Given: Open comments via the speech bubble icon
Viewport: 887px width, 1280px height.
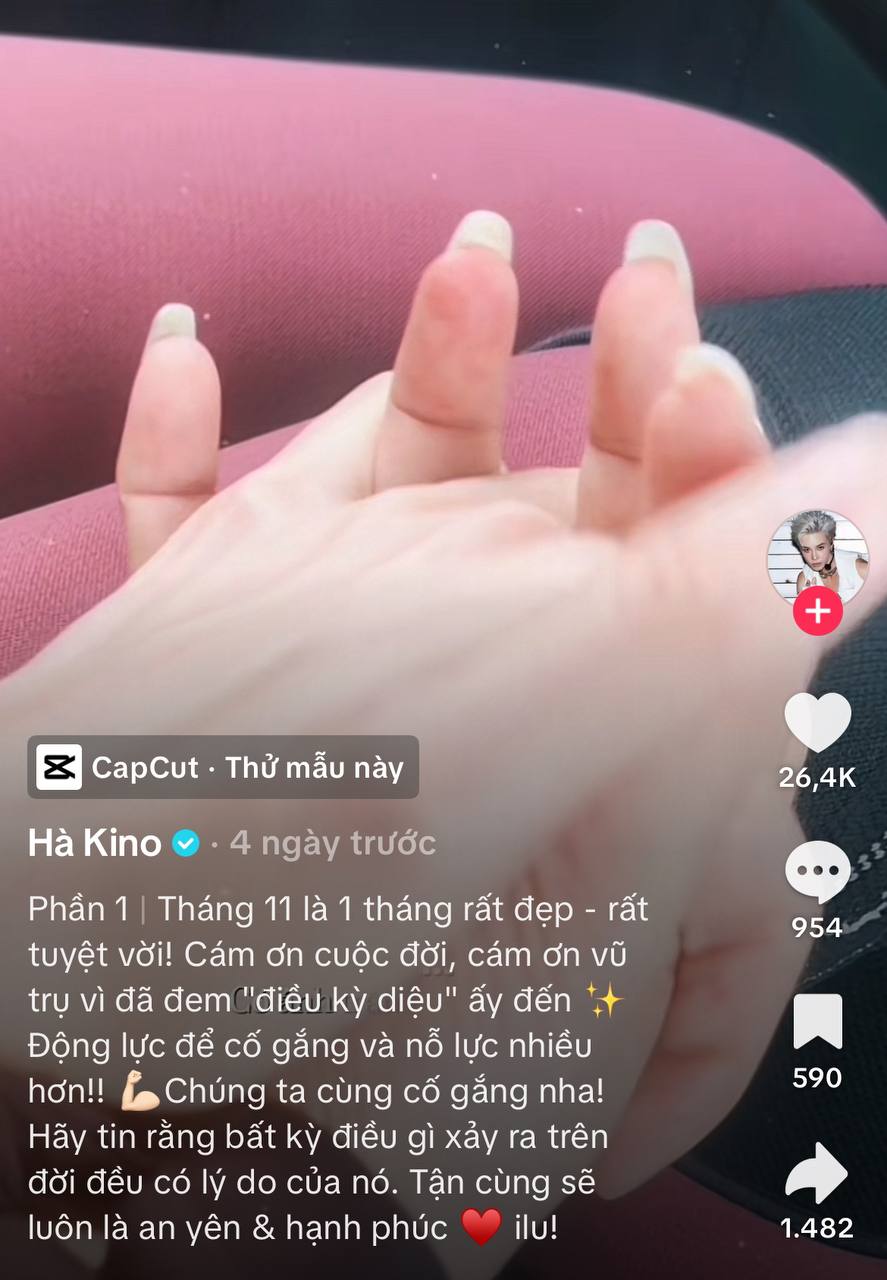Looking at the screenshot, I should point(819,870).
